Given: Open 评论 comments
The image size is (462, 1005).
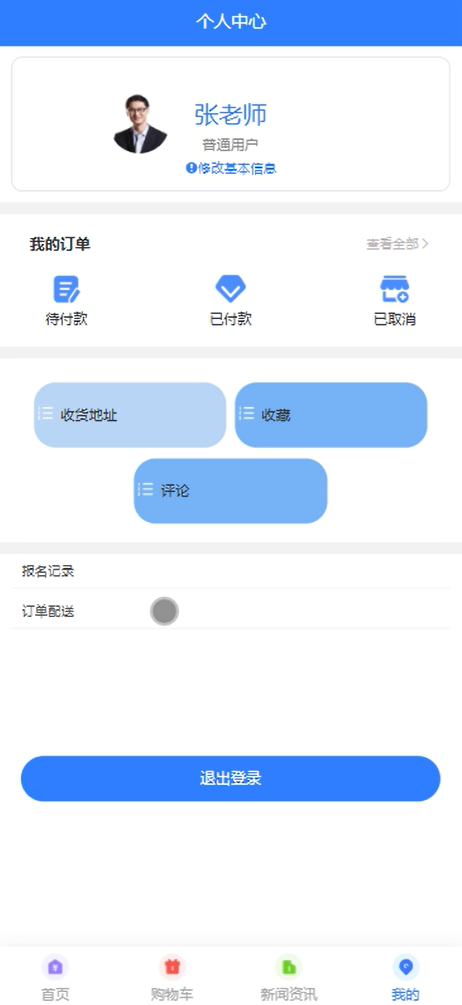Looking at the screenshot, I should tap(231, 491).
